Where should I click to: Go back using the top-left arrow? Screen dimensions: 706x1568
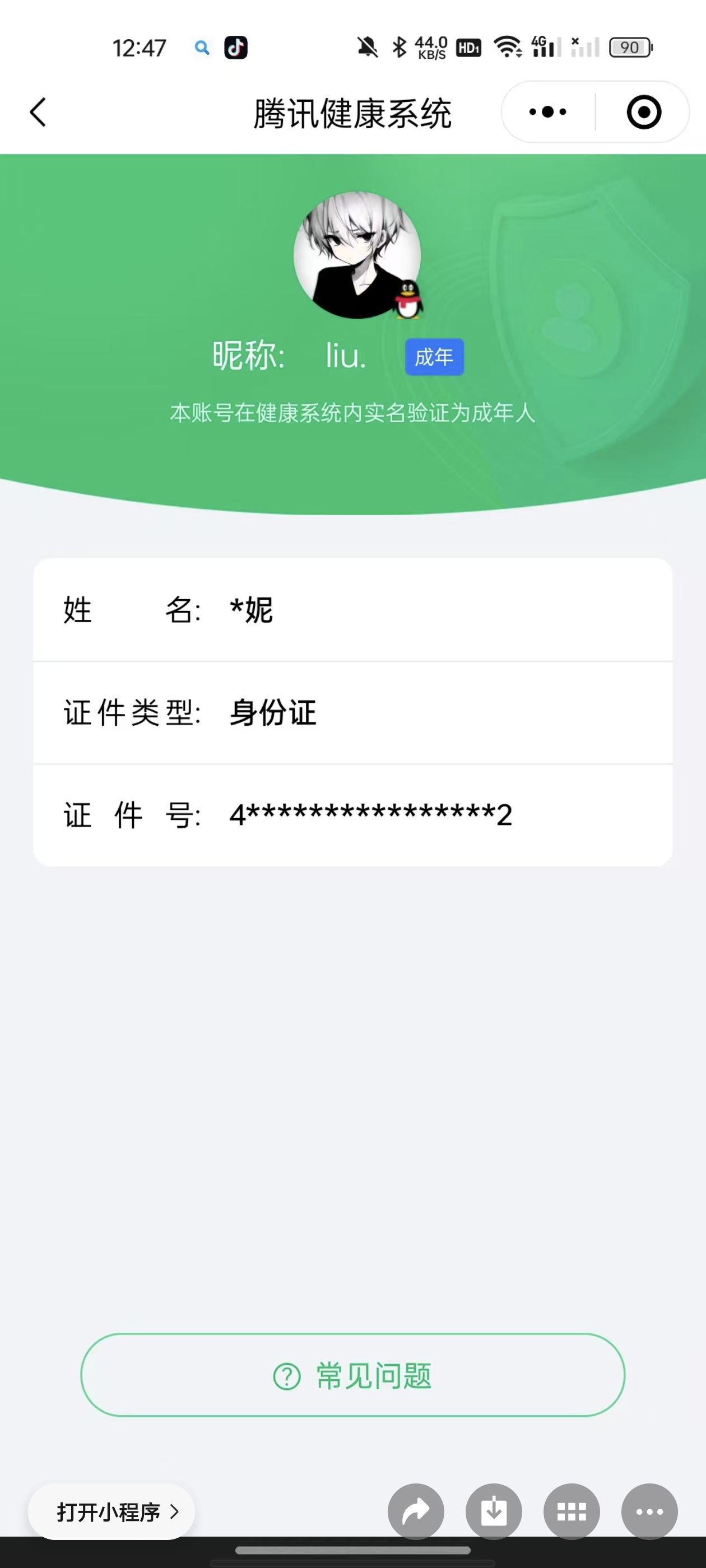point(38,113)
